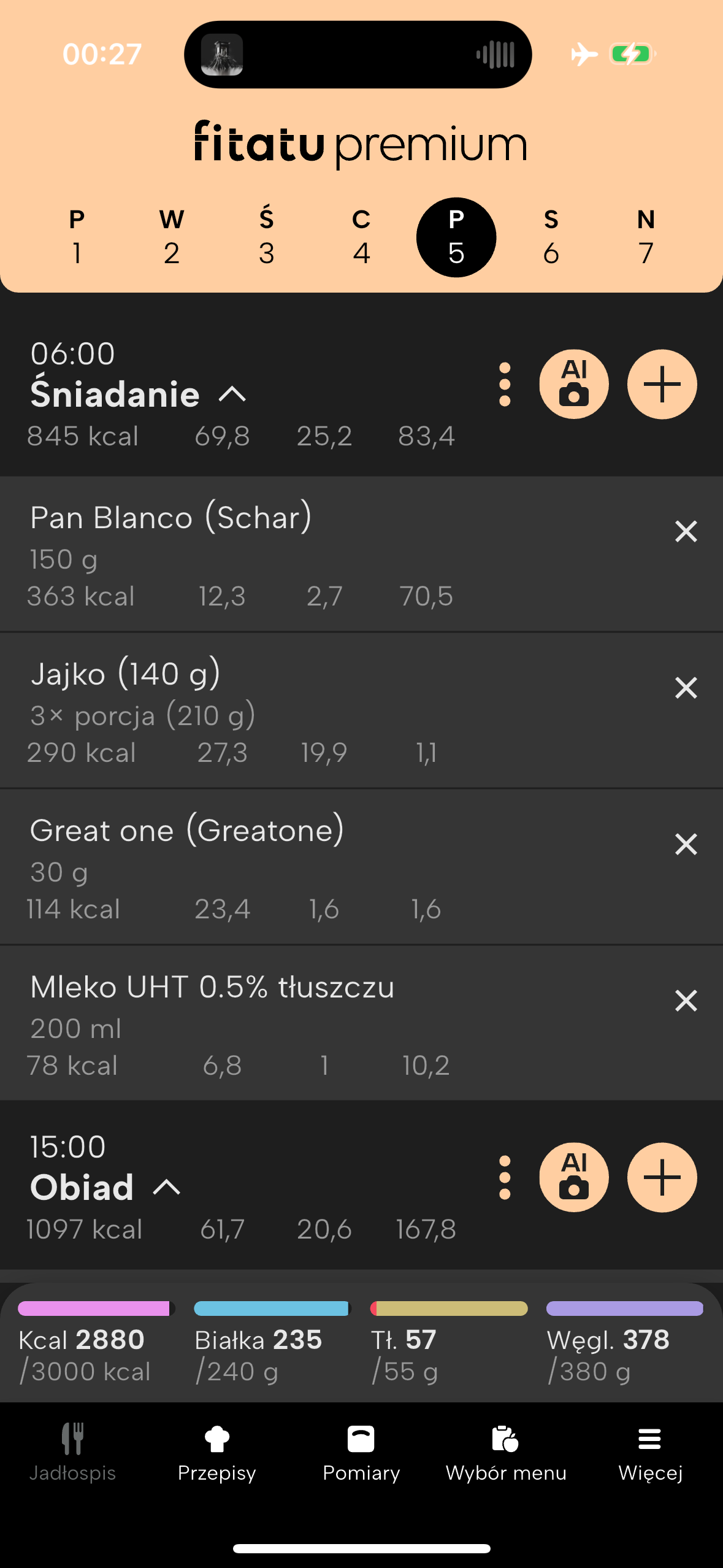The height and width of the screenshot is (1568, 723).
Task: Remove Pan Blanco (Schar) from breakfast
Action: (x=686, y=531)
